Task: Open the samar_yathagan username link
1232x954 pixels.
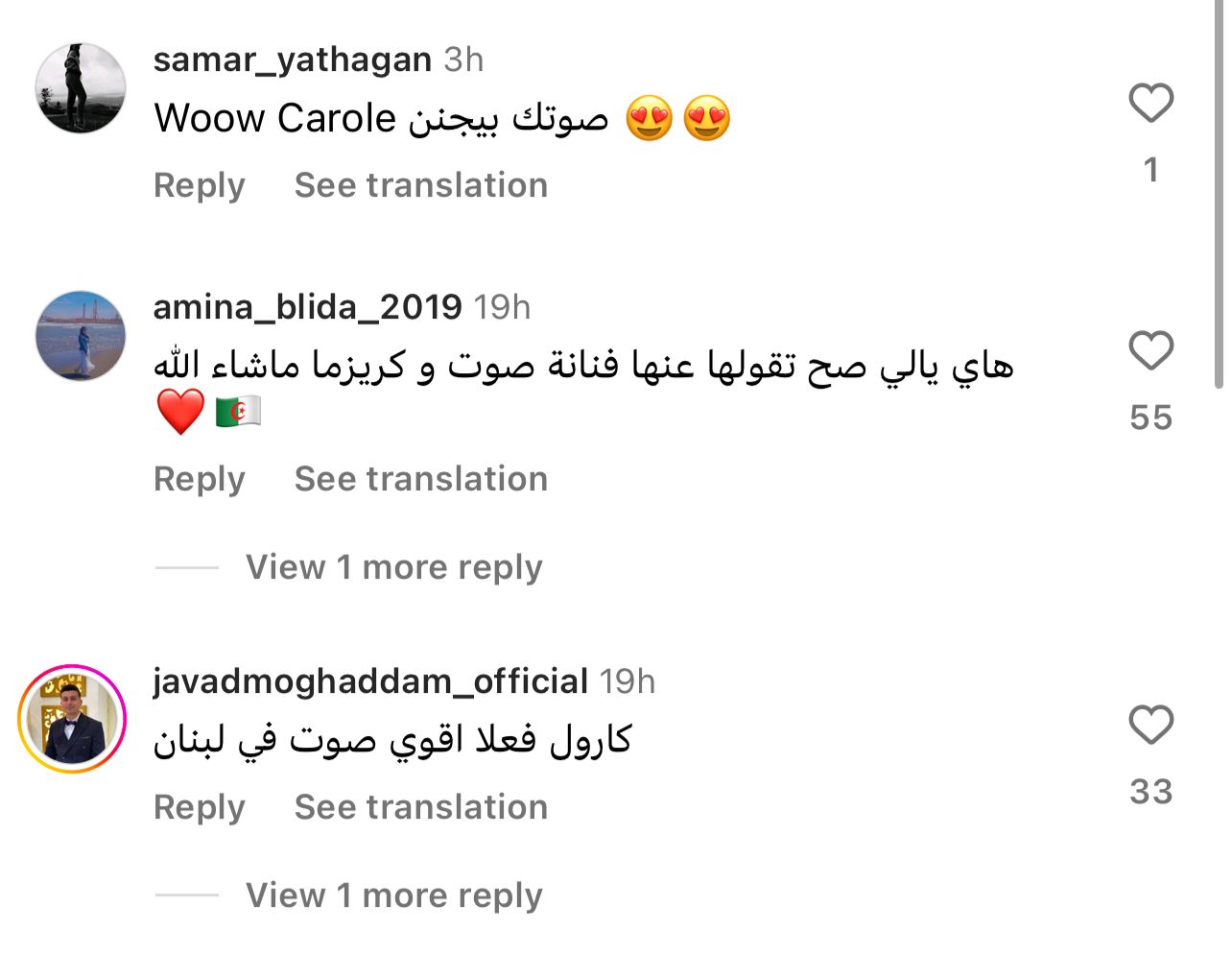Action: 293,60
